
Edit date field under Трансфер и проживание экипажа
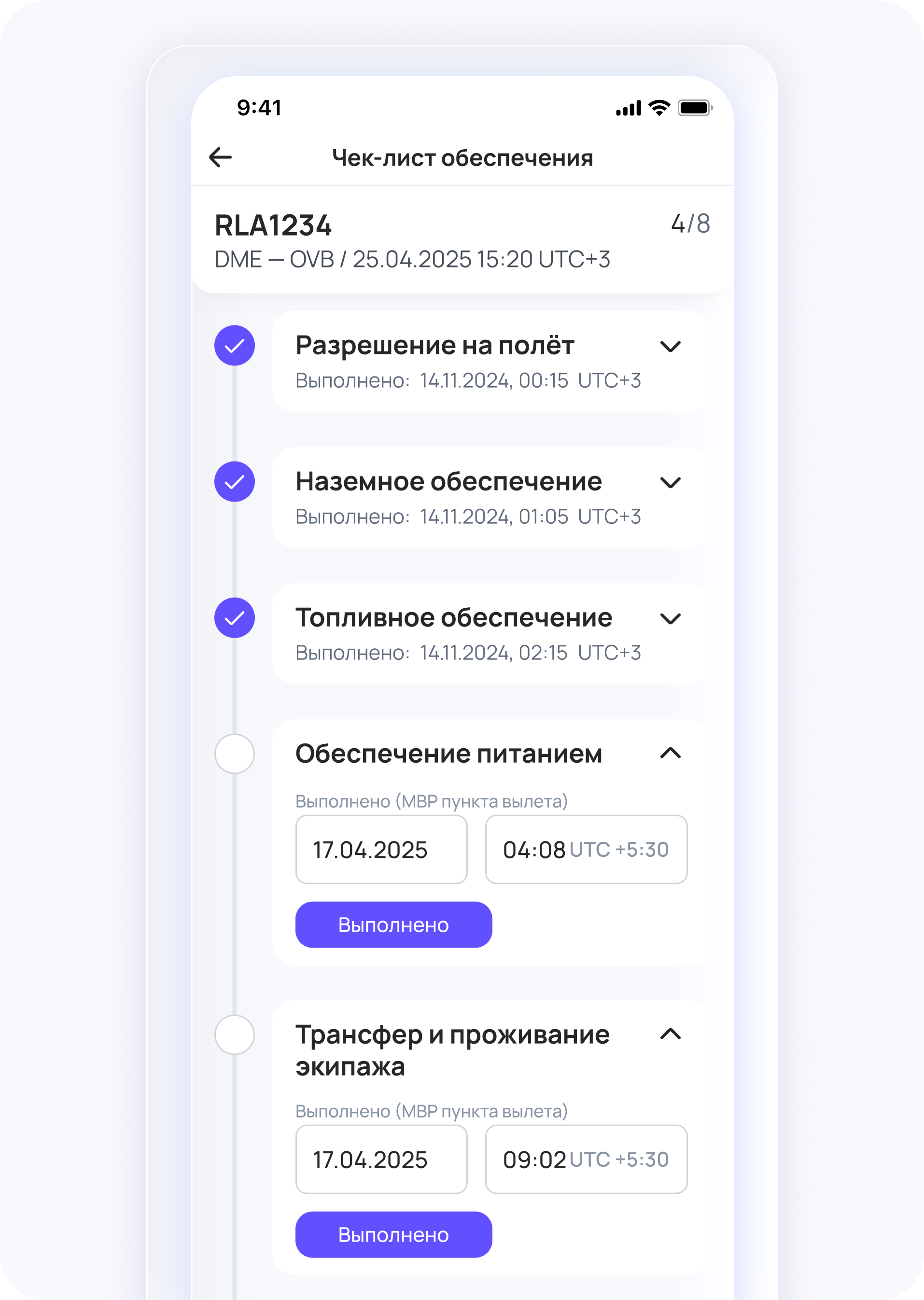tap(381, 1160)
